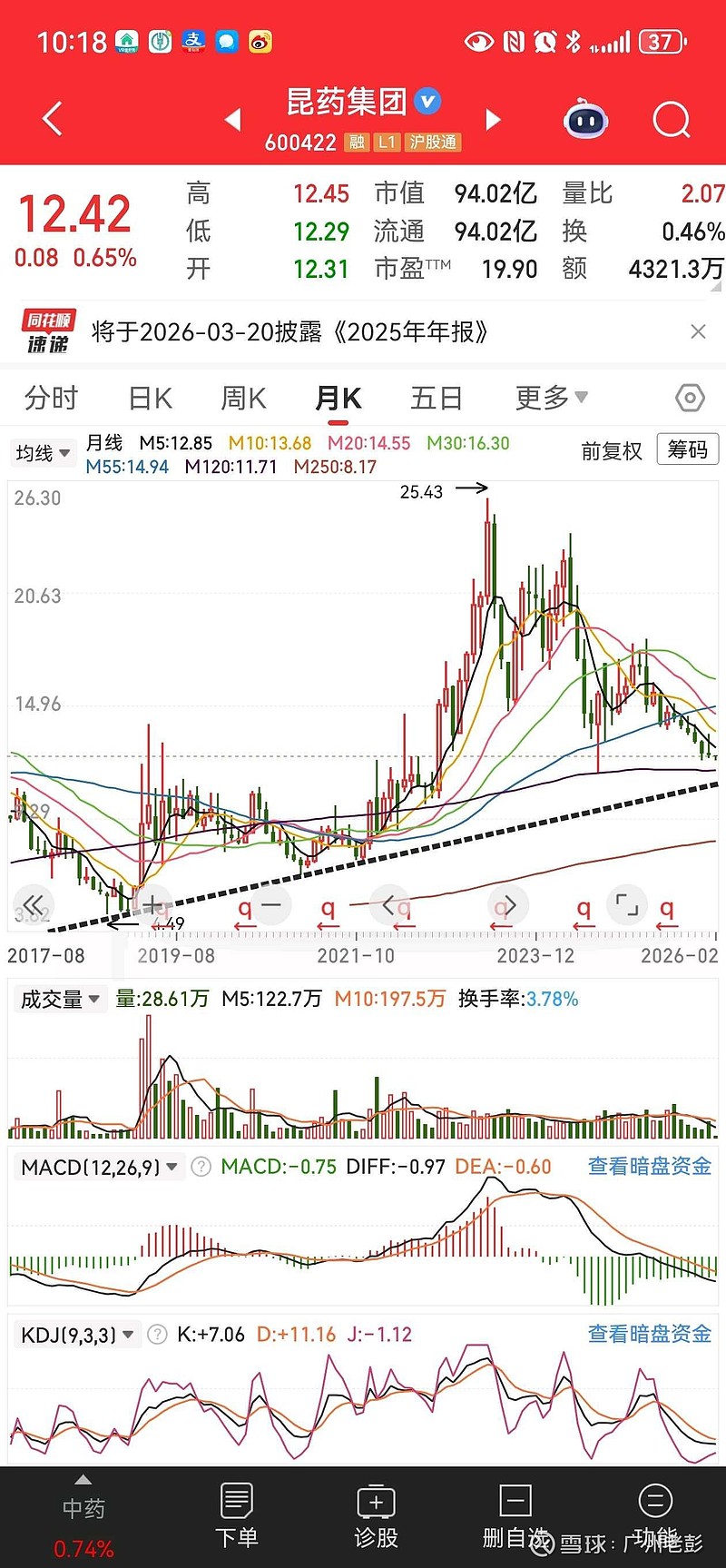Open the stock search icon

pos(671,119)
